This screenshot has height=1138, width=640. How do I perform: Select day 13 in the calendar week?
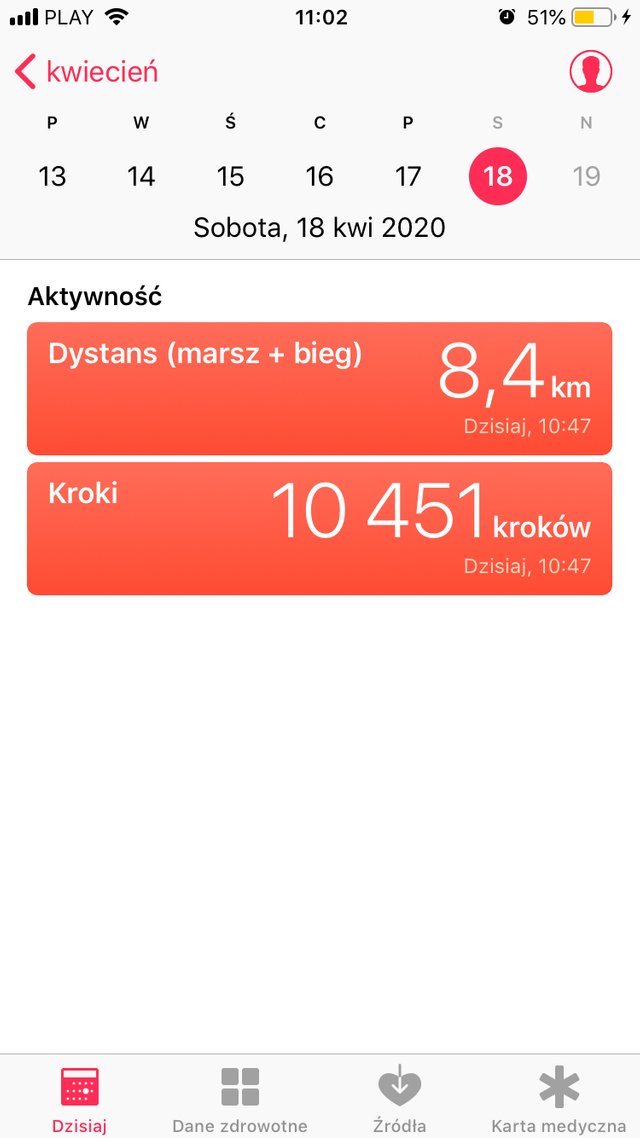coord(52,176)
